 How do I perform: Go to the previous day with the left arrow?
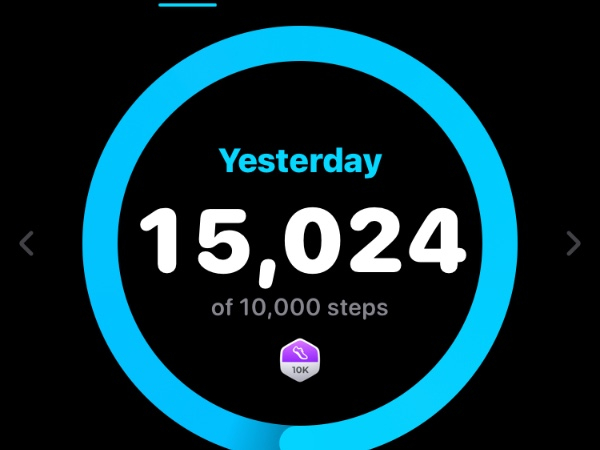[27, 243]
